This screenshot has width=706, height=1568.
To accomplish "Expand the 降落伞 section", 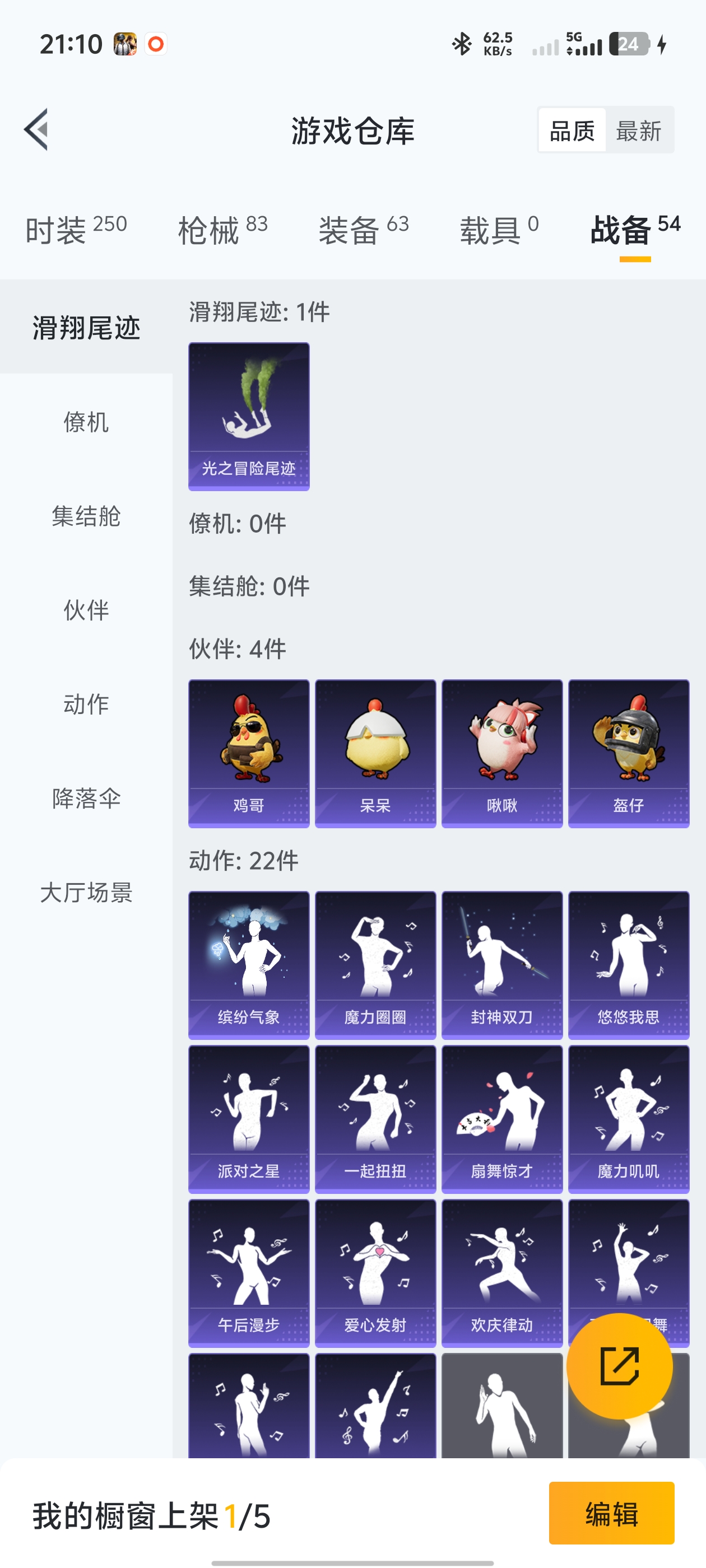I will (86, 799).
